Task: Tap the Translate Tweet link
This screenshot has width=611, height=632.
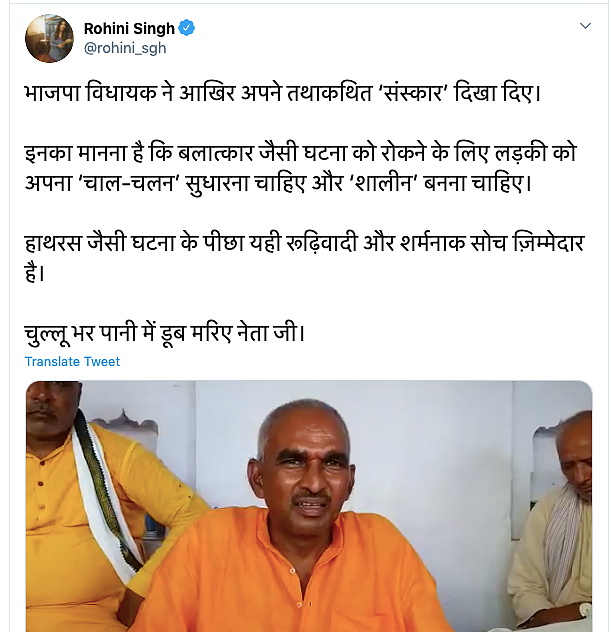Action: click(72, 362)
